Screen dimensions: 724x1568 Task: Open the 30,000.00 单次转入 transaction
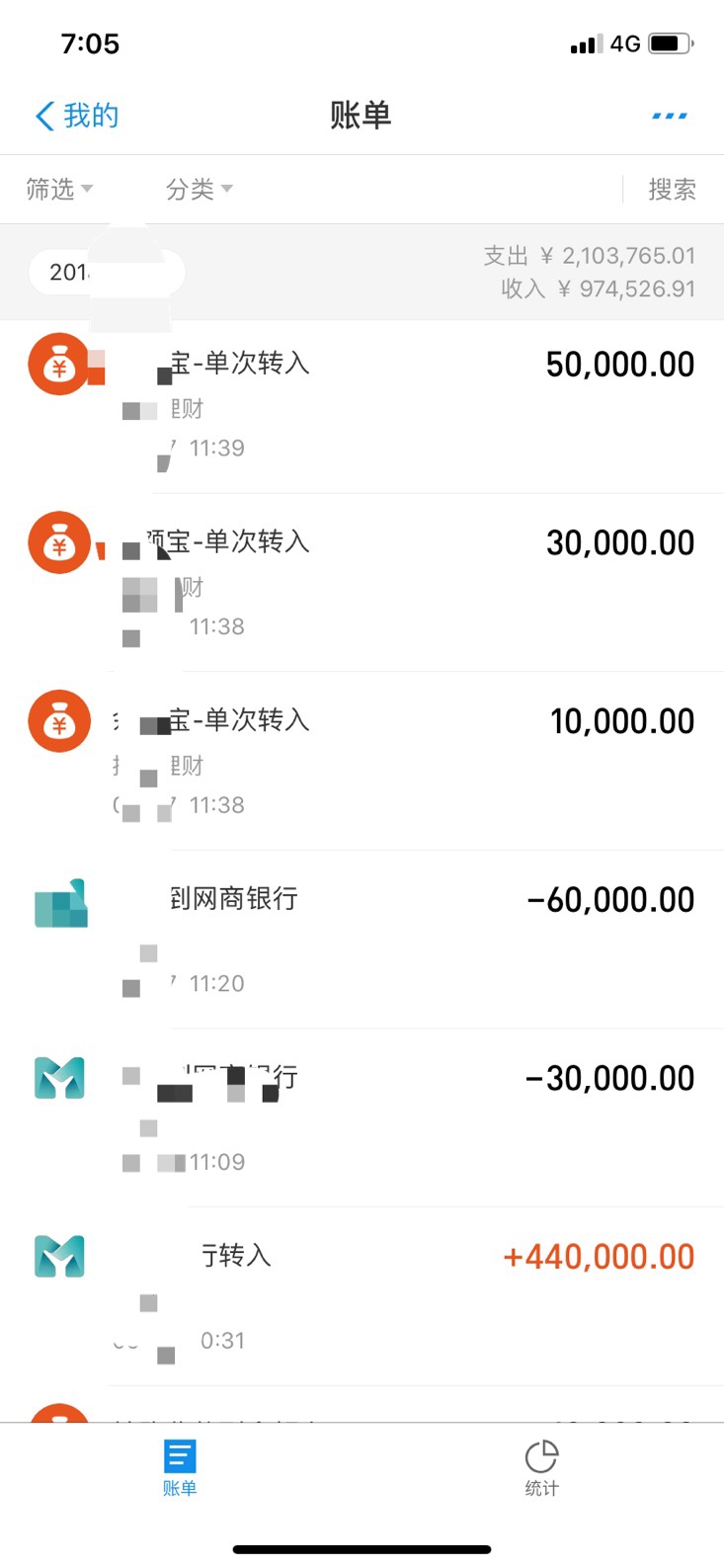click(x=362, y=583)
